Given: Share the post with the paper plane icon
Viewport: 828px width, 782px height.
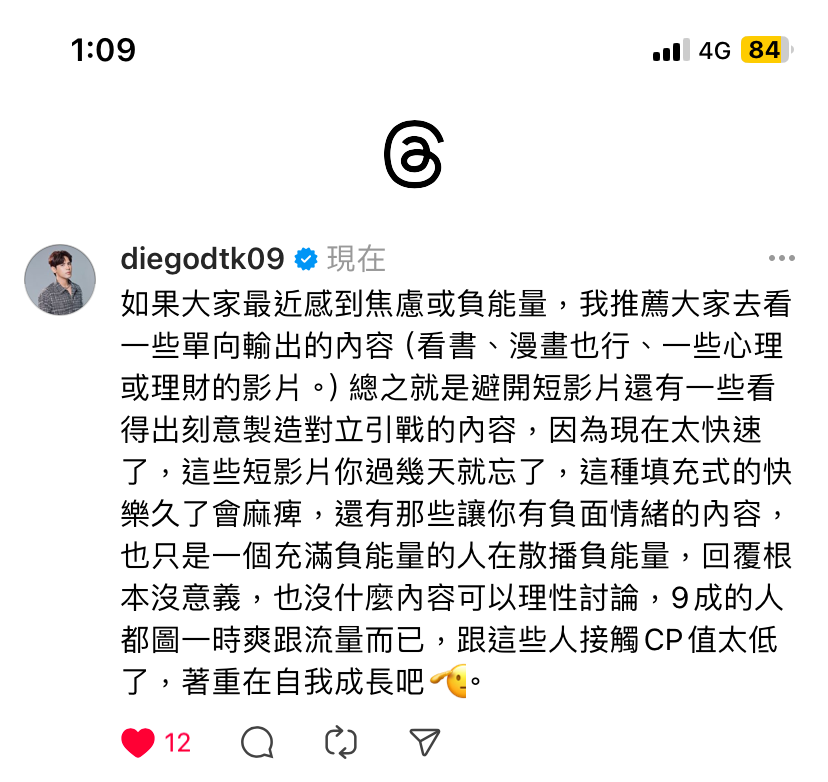Looking at the screenshot, I should coord(425,742).
